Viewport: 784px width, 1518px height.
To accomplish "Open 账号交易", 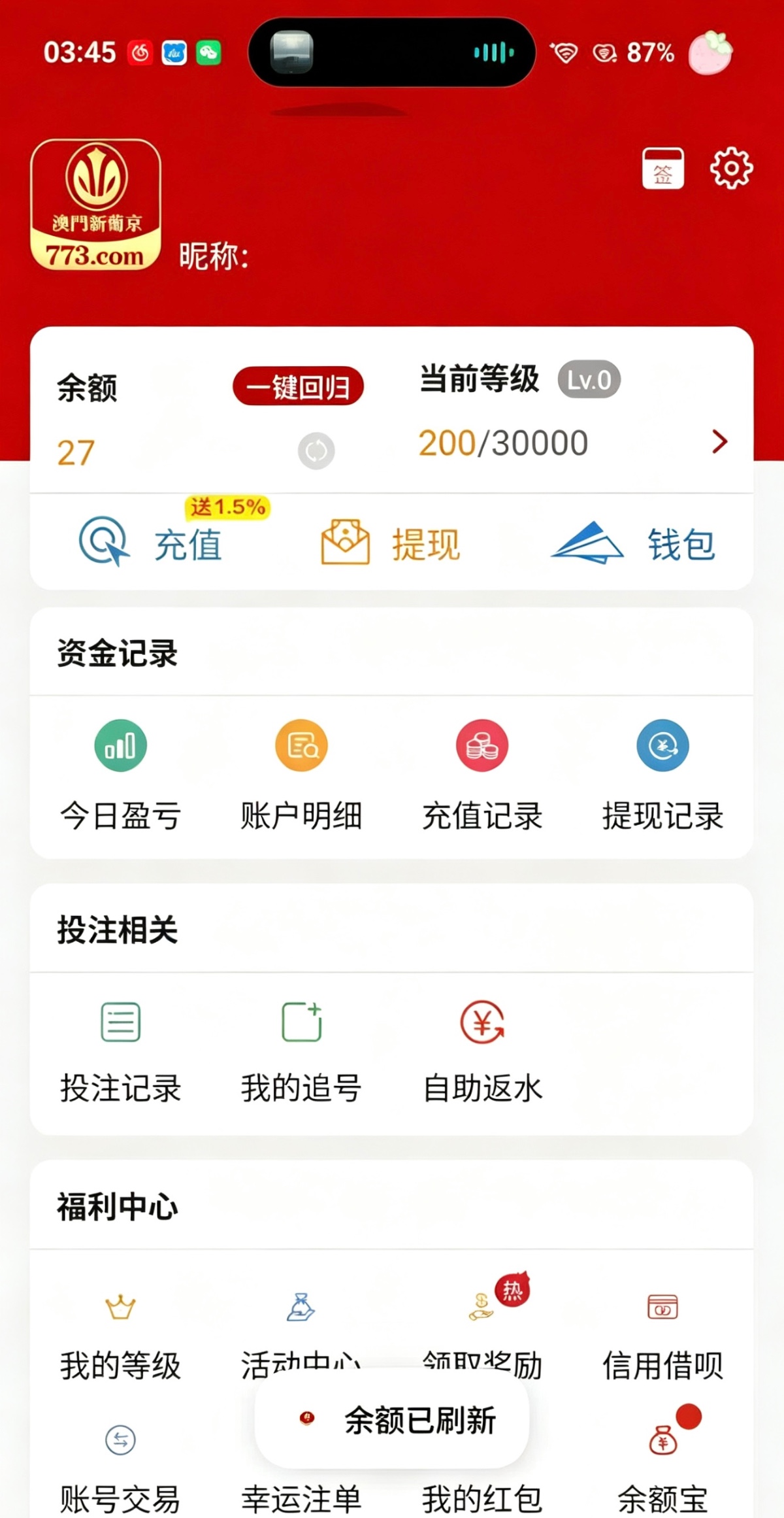I will tap(120, 1468).
